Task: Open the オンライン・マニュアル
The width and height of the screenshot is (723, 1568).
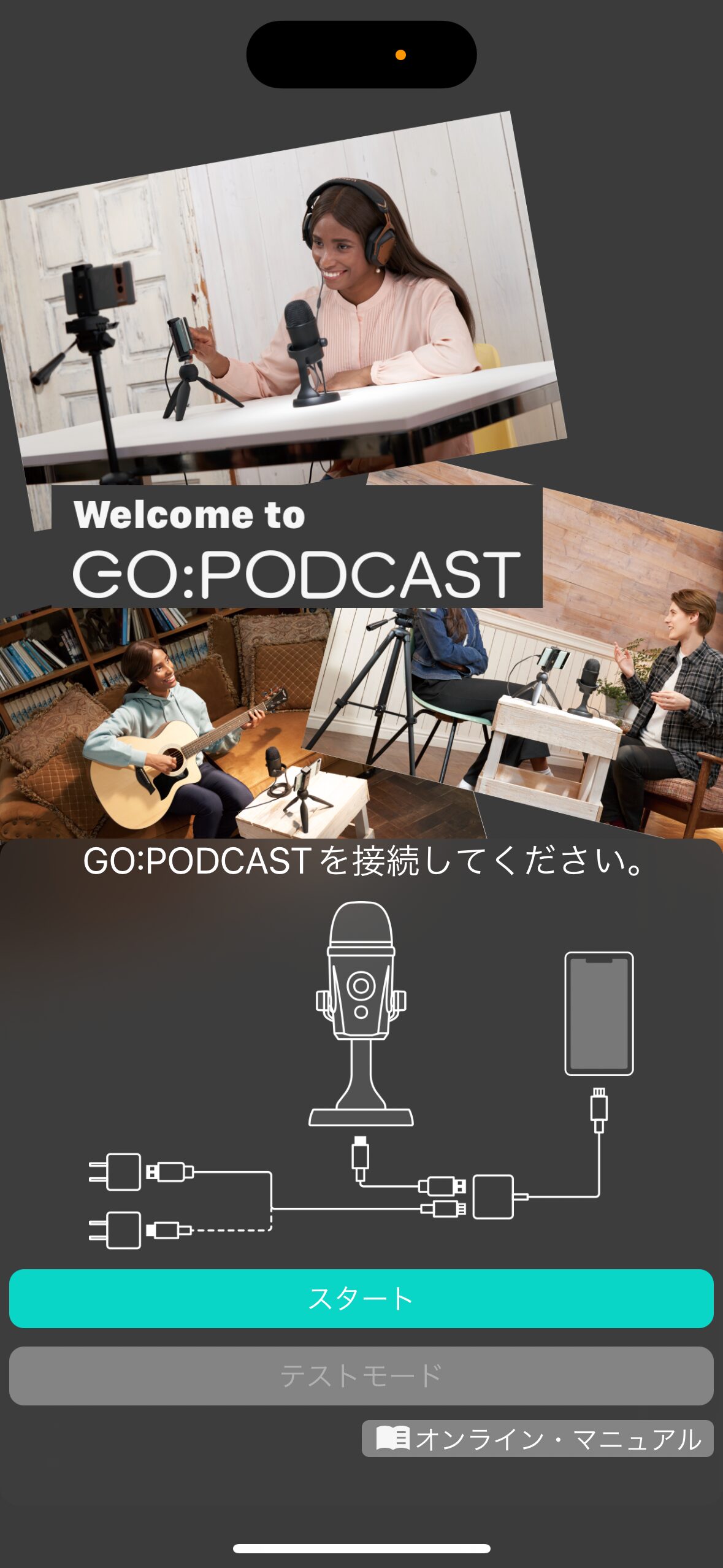Action: [538, 1439]
